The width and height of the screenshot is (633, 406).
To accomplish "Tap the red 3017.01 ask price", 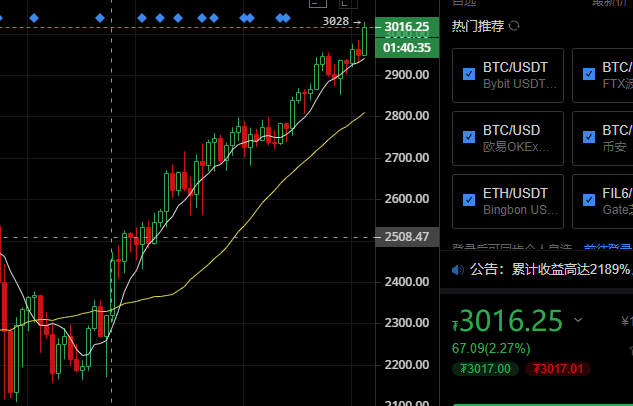I will click(x=557, y=369).
